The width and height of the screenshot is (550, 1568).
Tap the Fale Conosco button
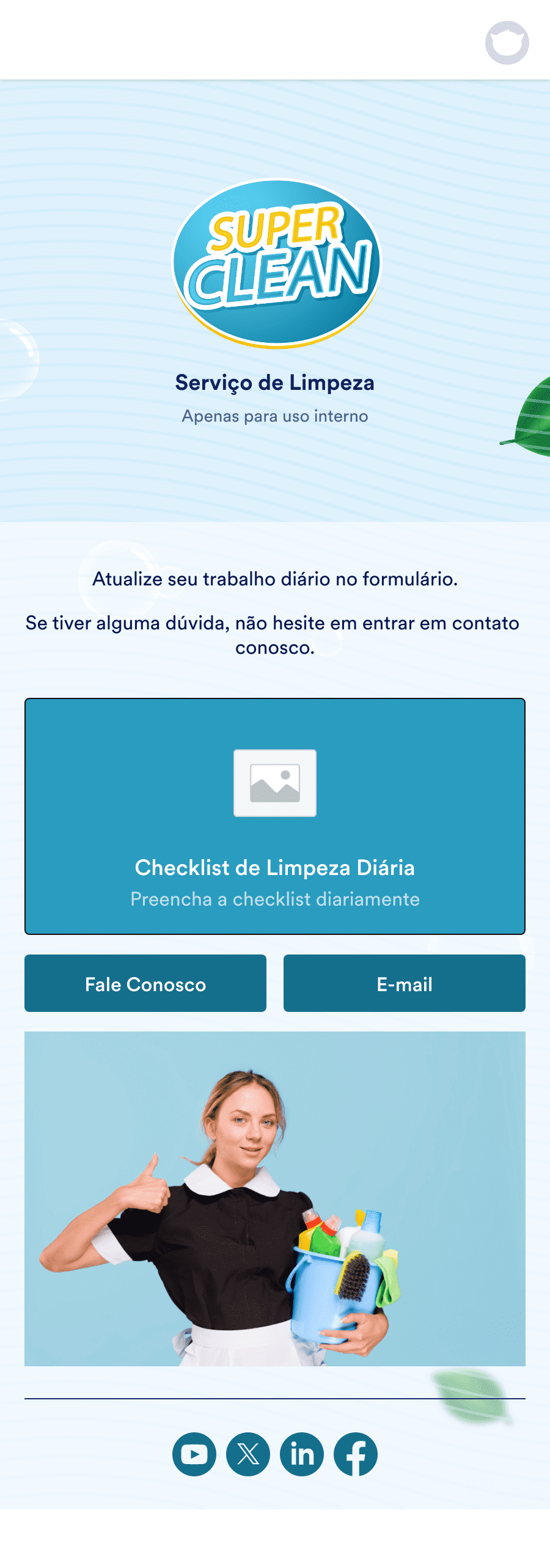coord(145,983)
